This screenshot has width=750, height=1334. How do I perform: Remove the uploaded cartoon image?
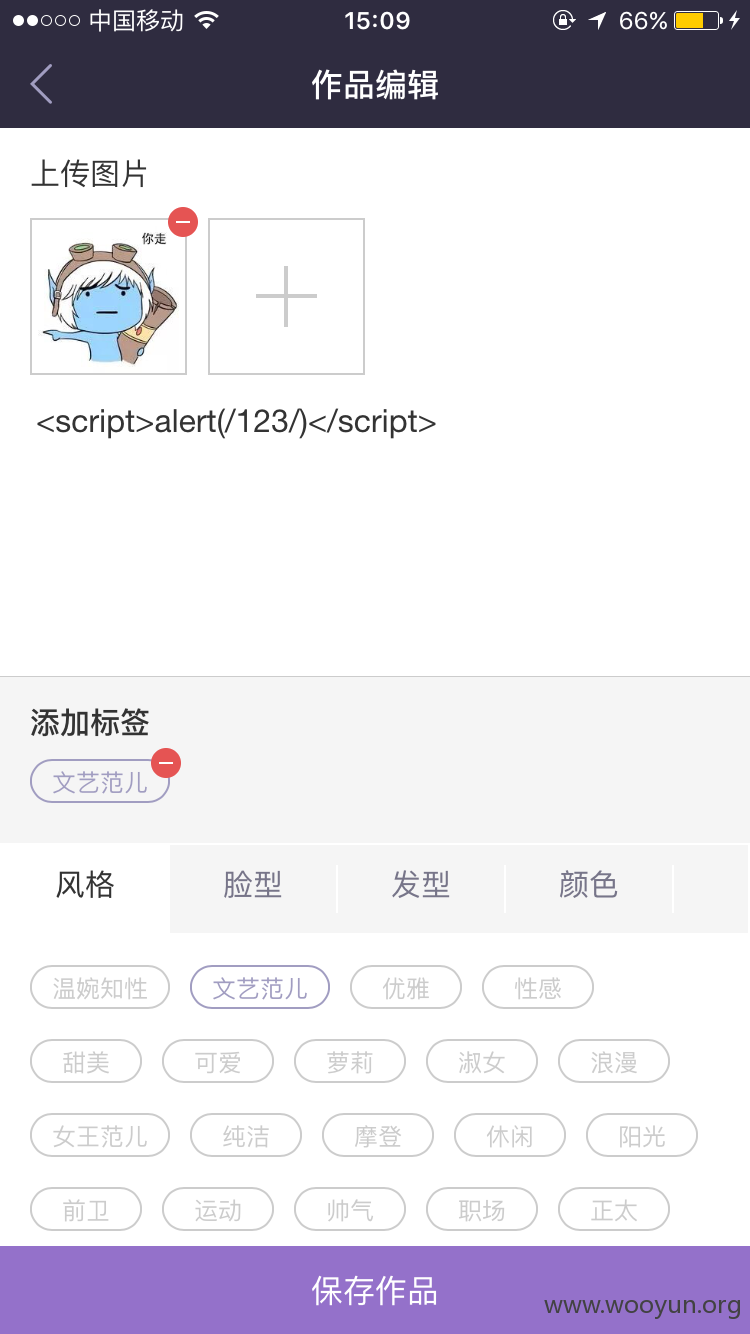[183, 222]
